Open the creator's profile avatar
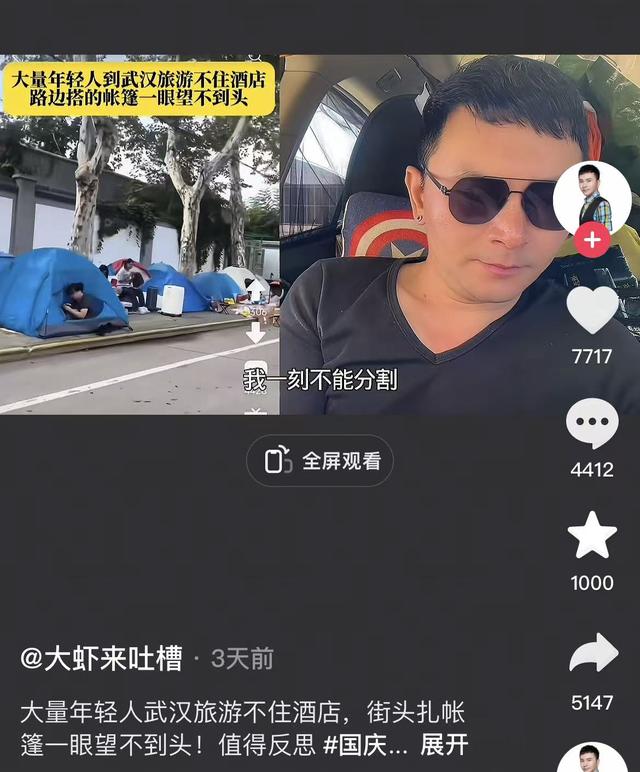Image resolution: width=640 pixels, height=772 pixels. tap(592, 196)
